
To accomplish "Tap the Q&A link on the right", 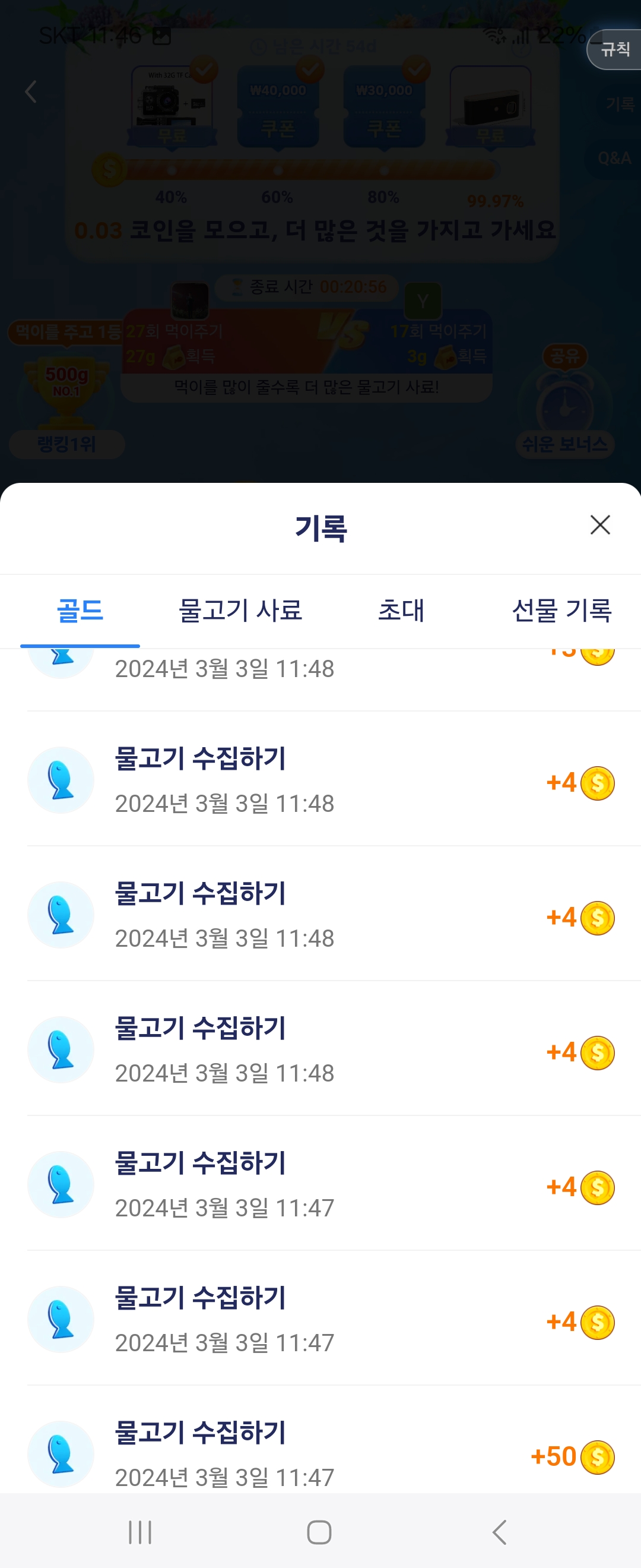I will point(615,157).
